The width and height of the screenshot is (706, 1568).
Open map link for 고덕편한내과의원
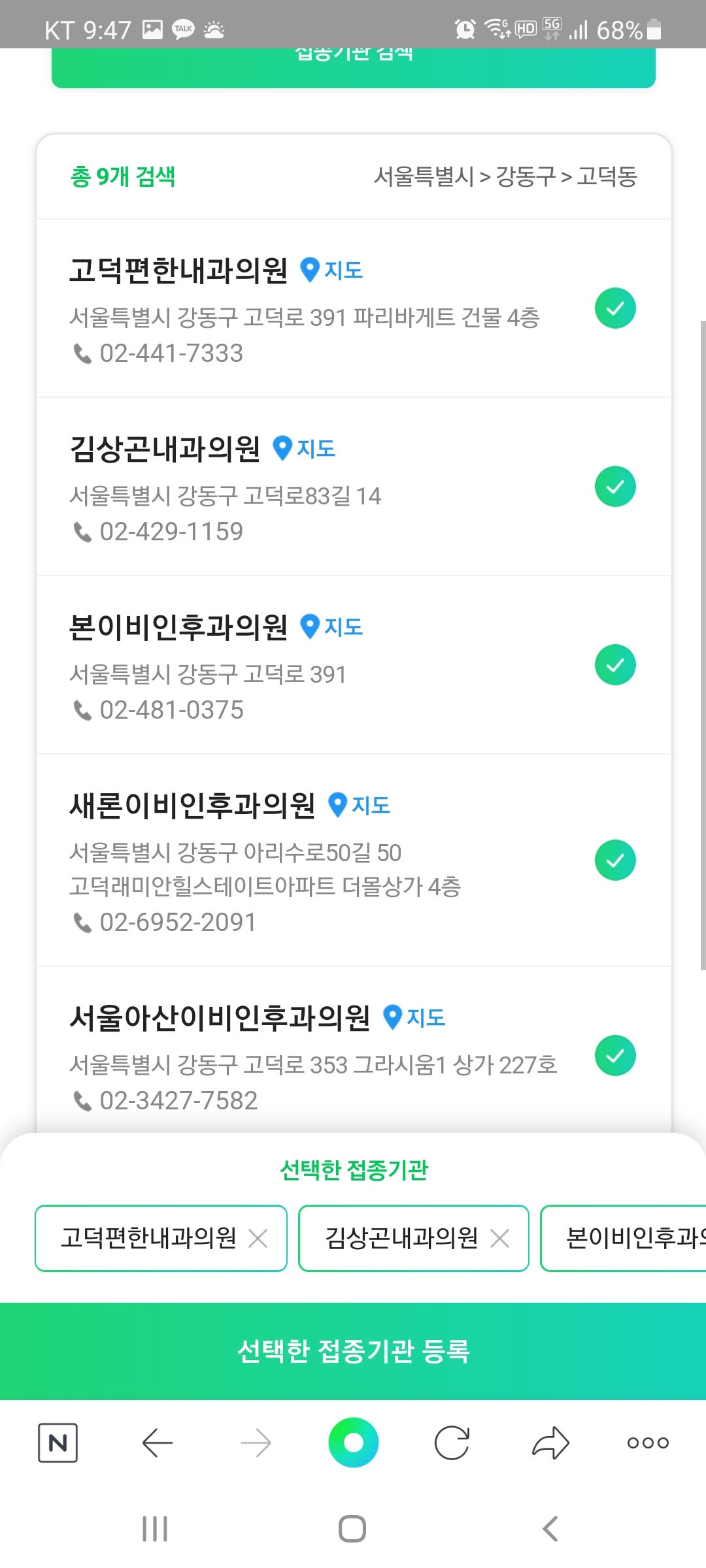[332, 270]
